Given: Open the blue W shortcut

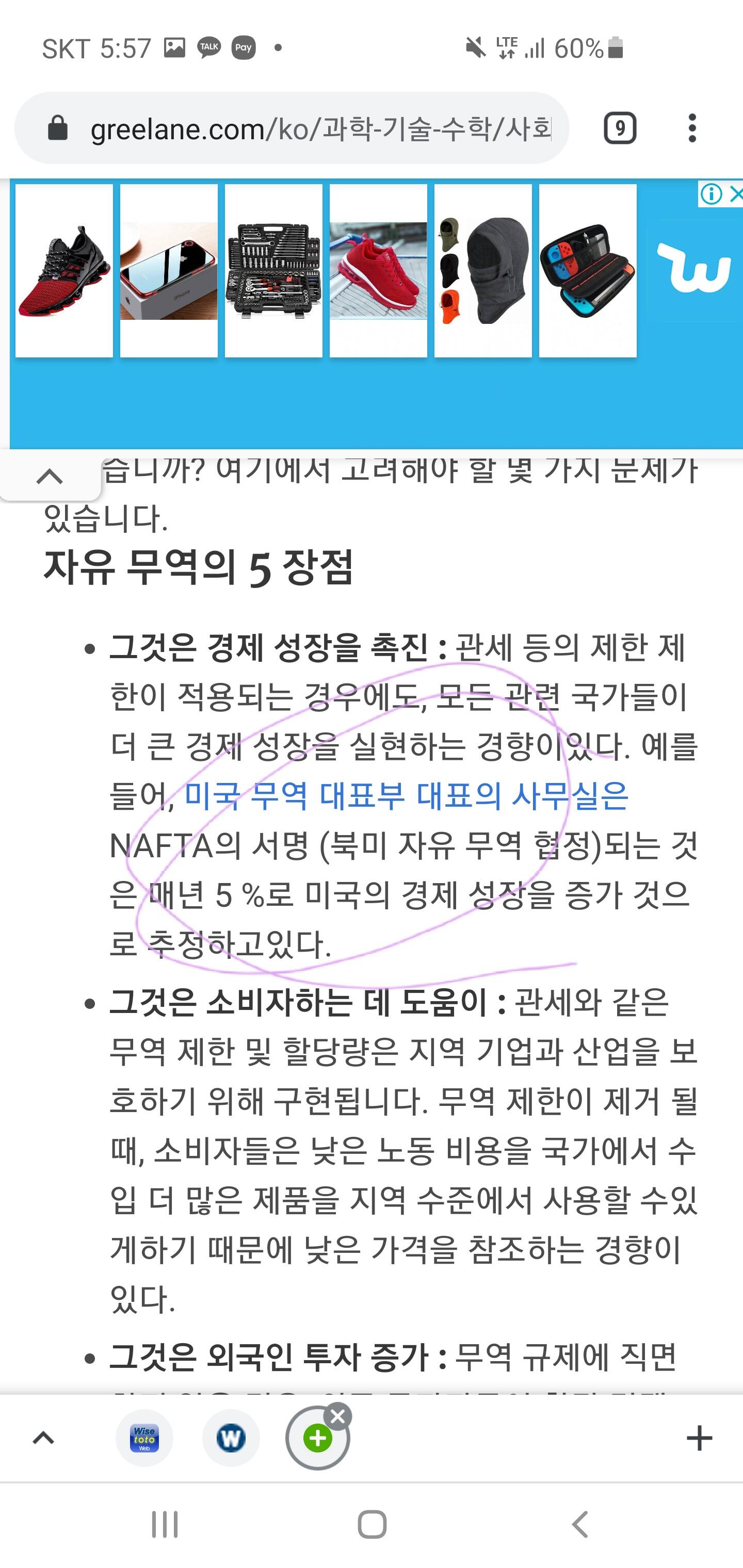Looking at the screenshot, I should (x=231, y=1438).
